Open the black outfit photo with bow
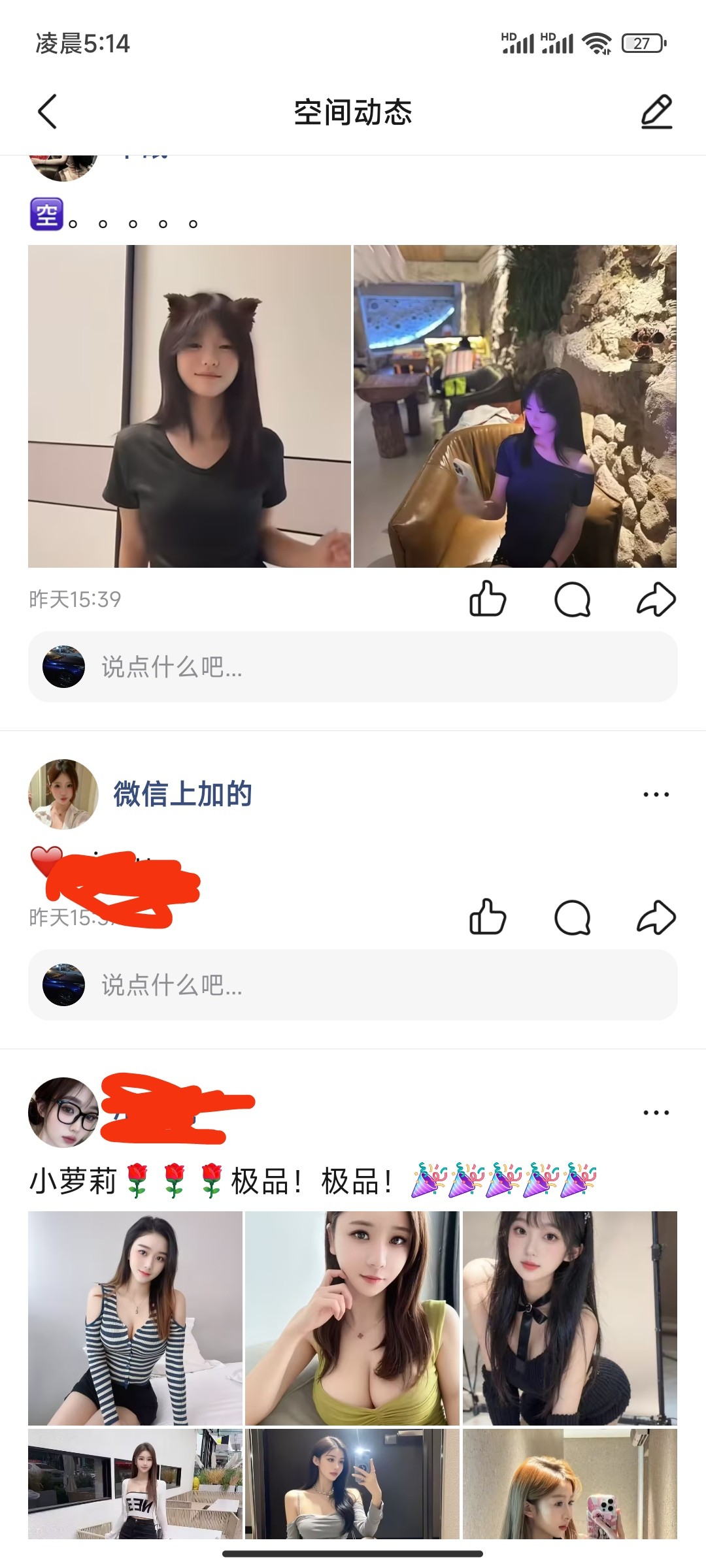This screenshot has width=706, height=1568. click(569, 1318)
